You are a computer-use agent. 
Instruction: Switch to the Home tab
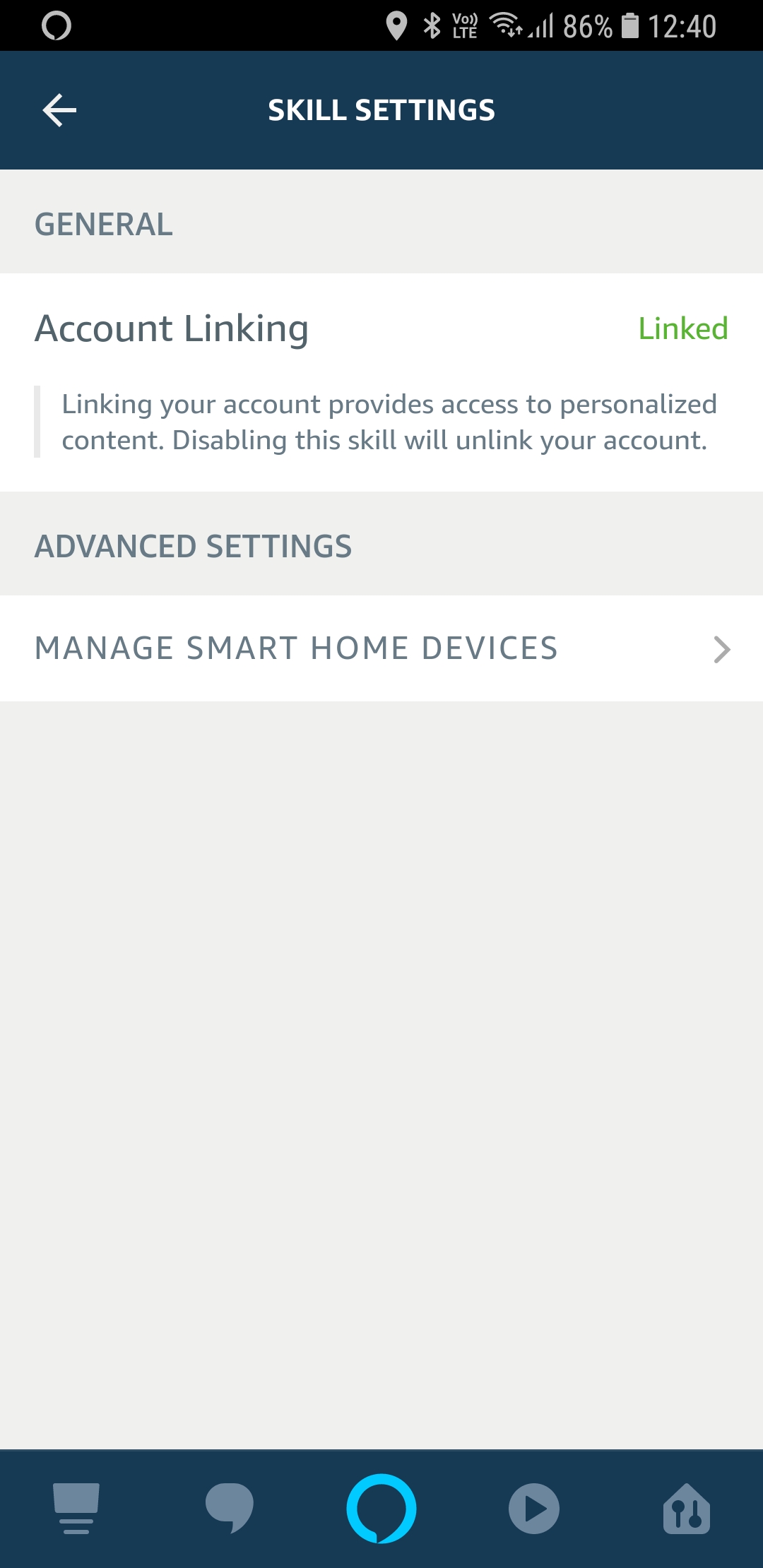76,1508
